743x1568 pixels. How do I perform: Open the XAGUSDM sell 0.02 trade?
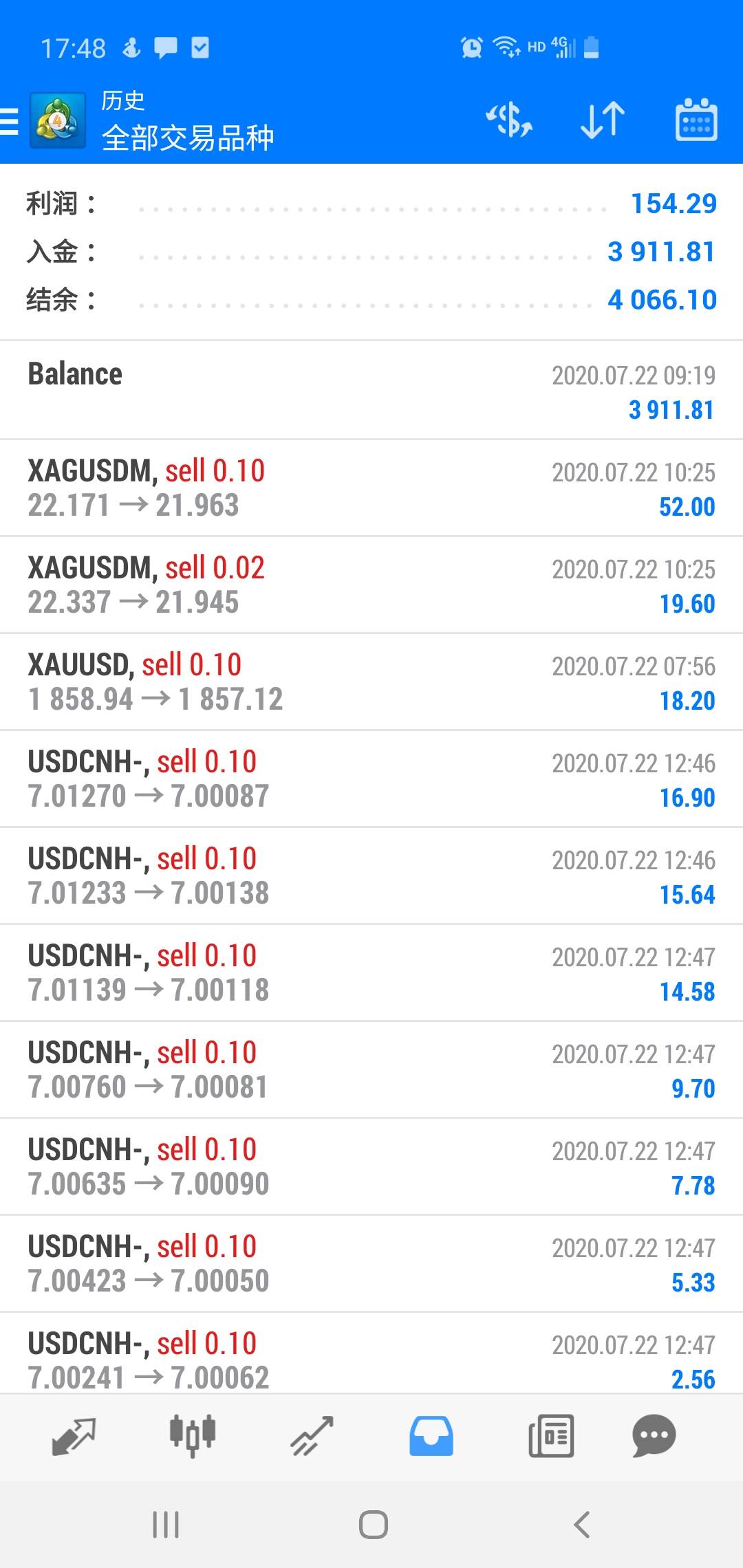[x=371, y=585]
